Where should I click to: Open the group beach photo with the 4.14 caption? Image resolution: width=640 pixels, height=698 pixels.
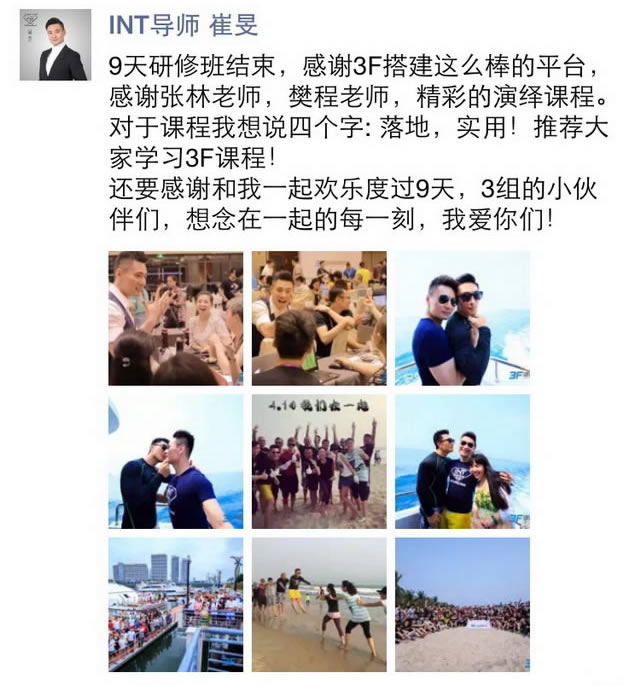tap(319, 461)
